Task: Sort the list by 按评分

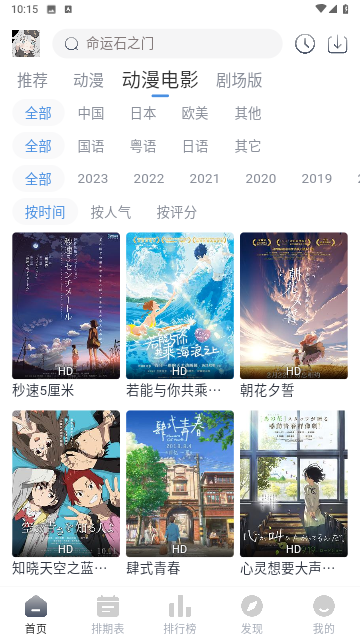Action: [176, 212]
